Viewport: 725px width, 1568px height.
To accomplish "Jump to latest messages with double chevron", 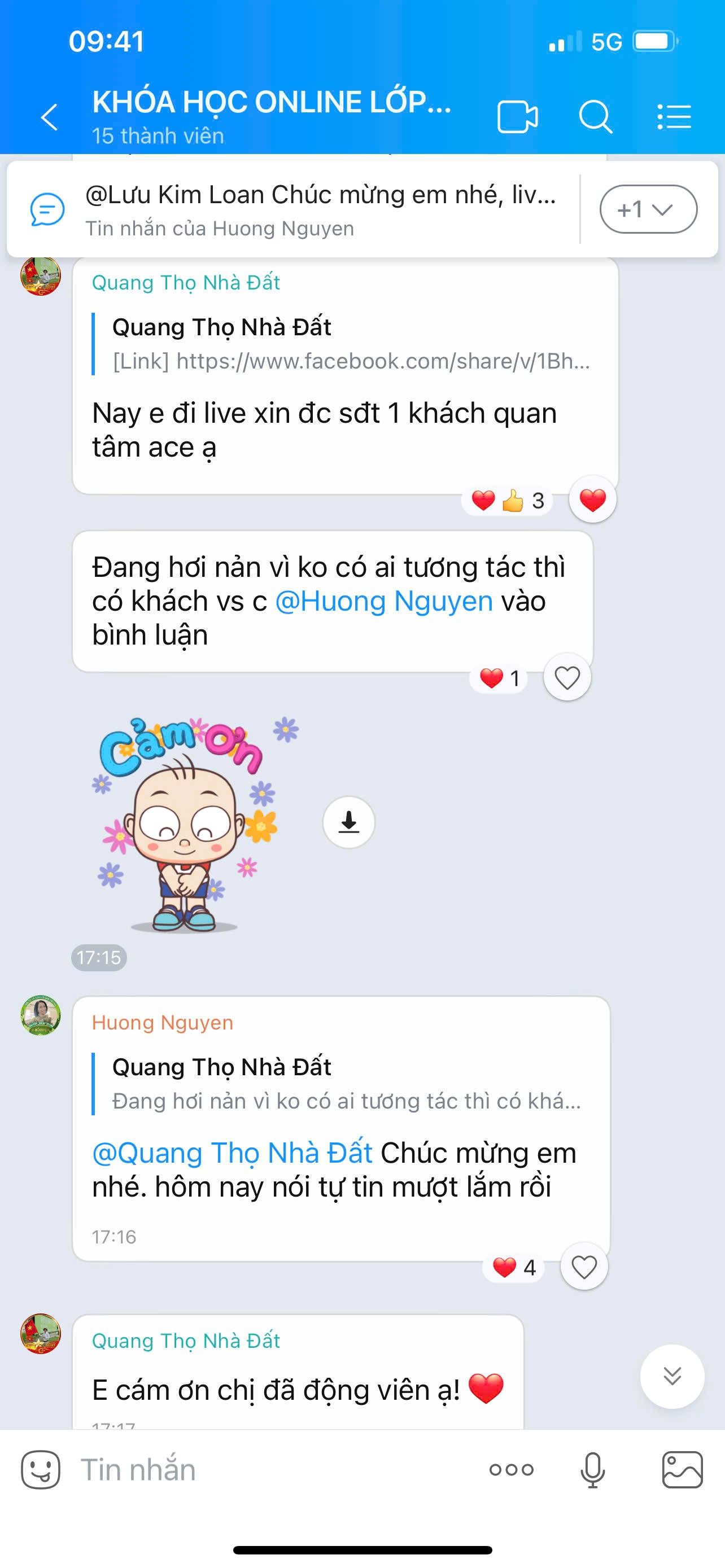I will 671,1377.
